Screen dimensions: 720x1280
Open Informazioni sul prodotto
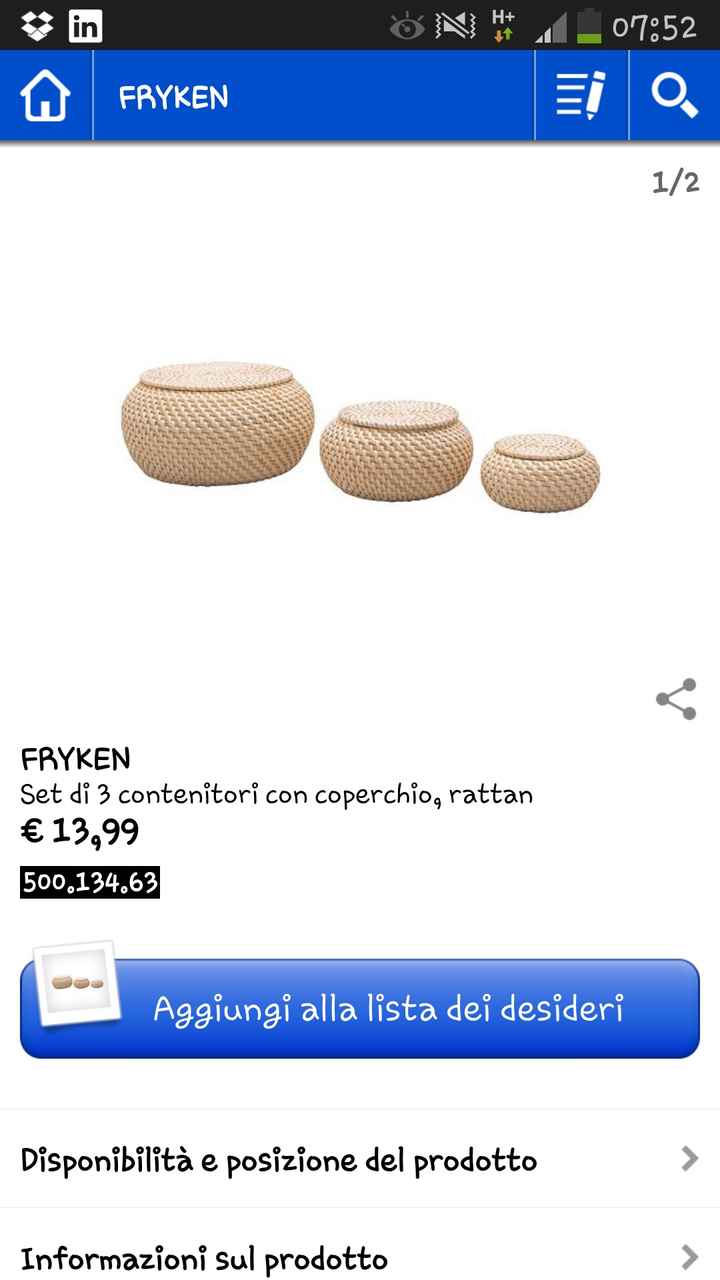360,1256
